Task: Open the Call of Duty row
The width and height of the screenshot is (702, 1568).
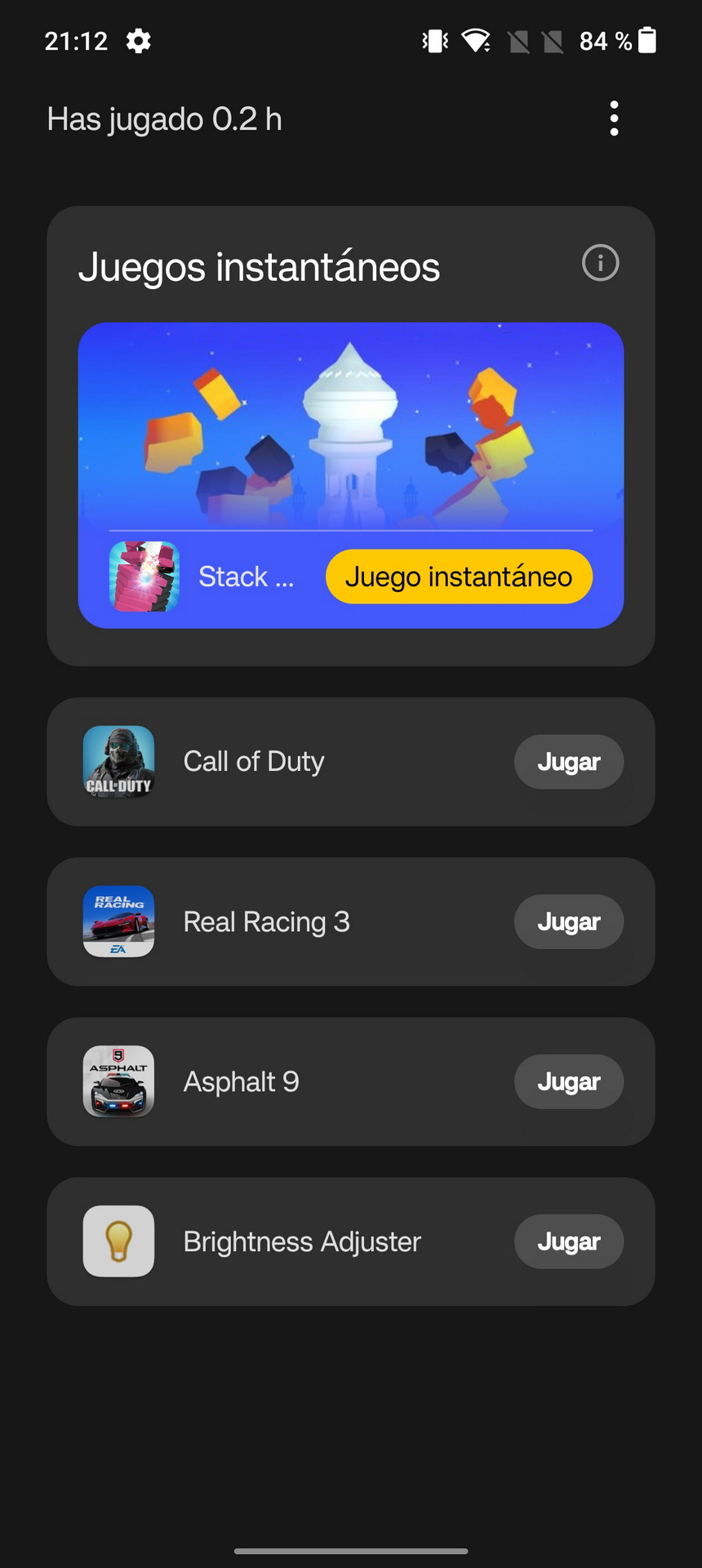Action: 351,762
